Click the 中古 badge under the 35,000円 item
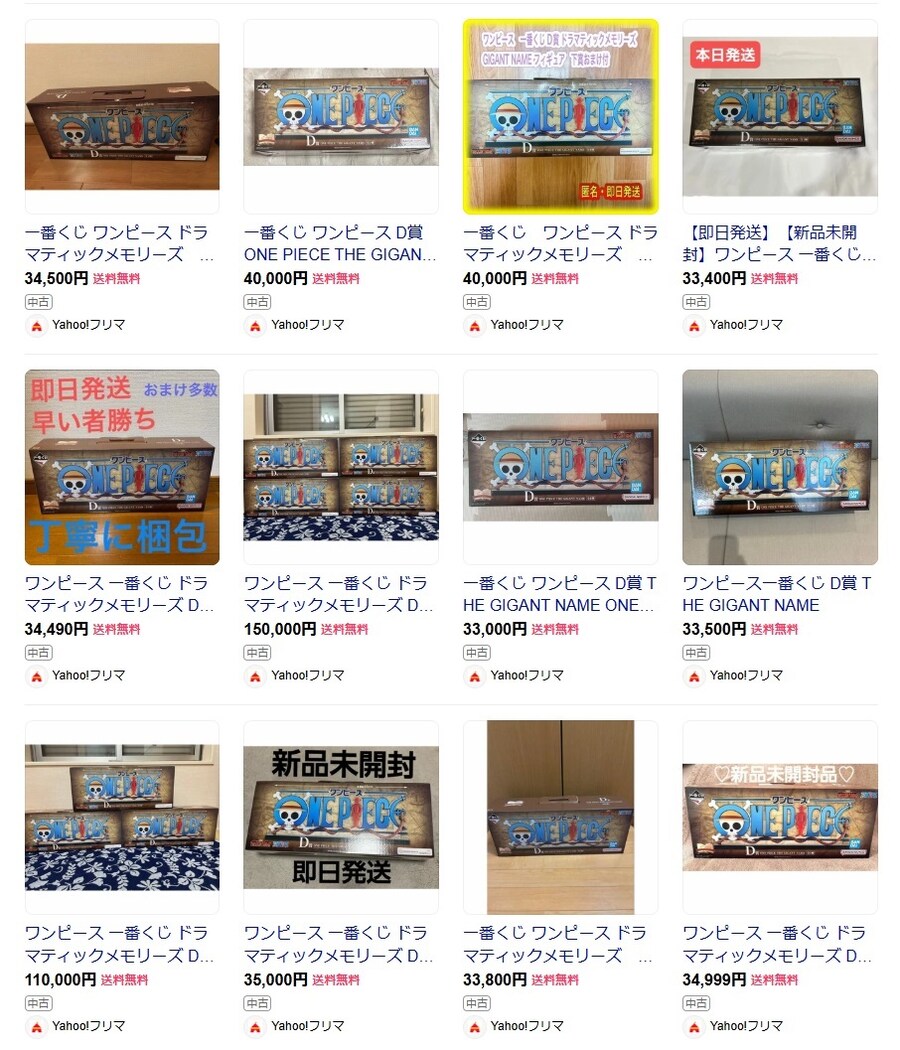The width and height of the screenshot is (900, 1050). pyautogui.click(x=257, y=1002)
